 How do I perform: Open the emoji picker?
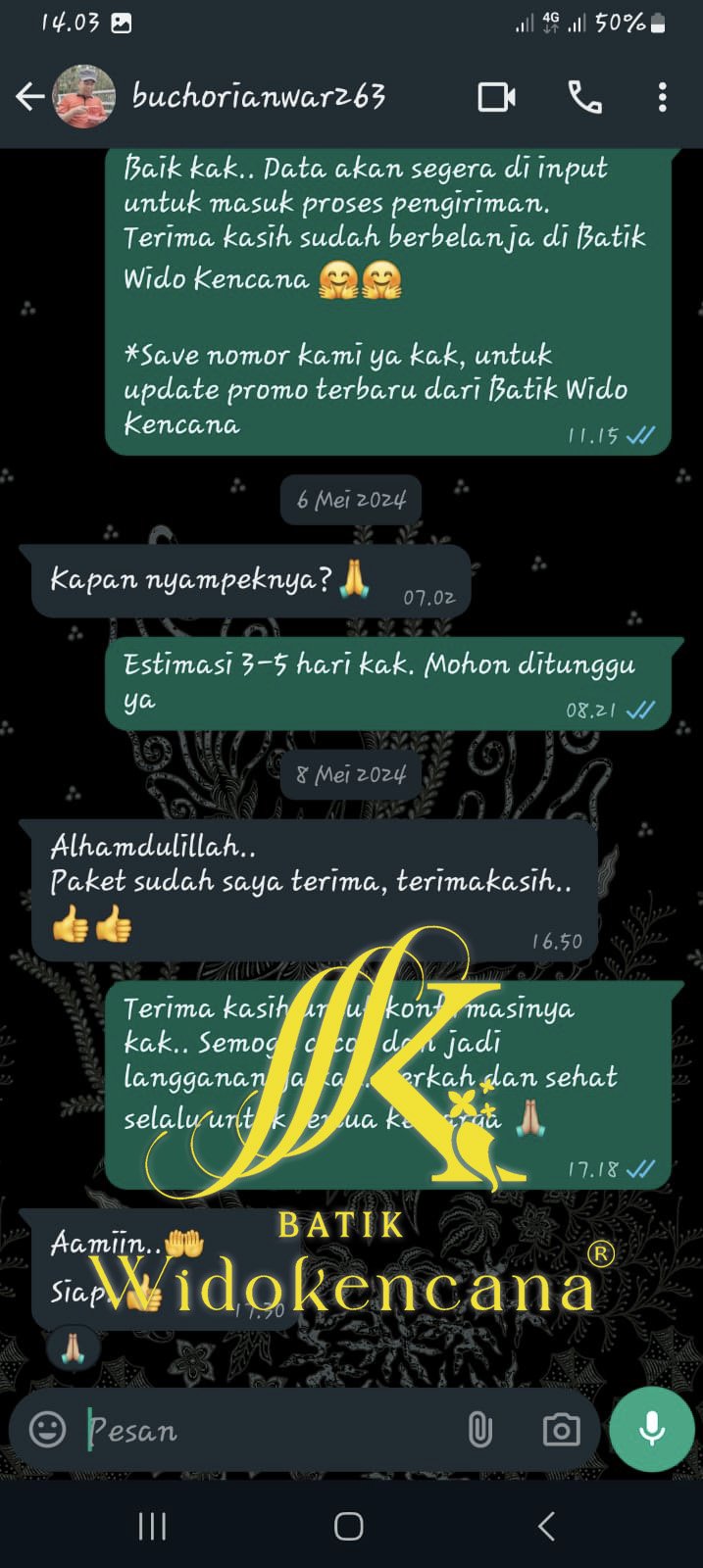[x=47, y=1429]
